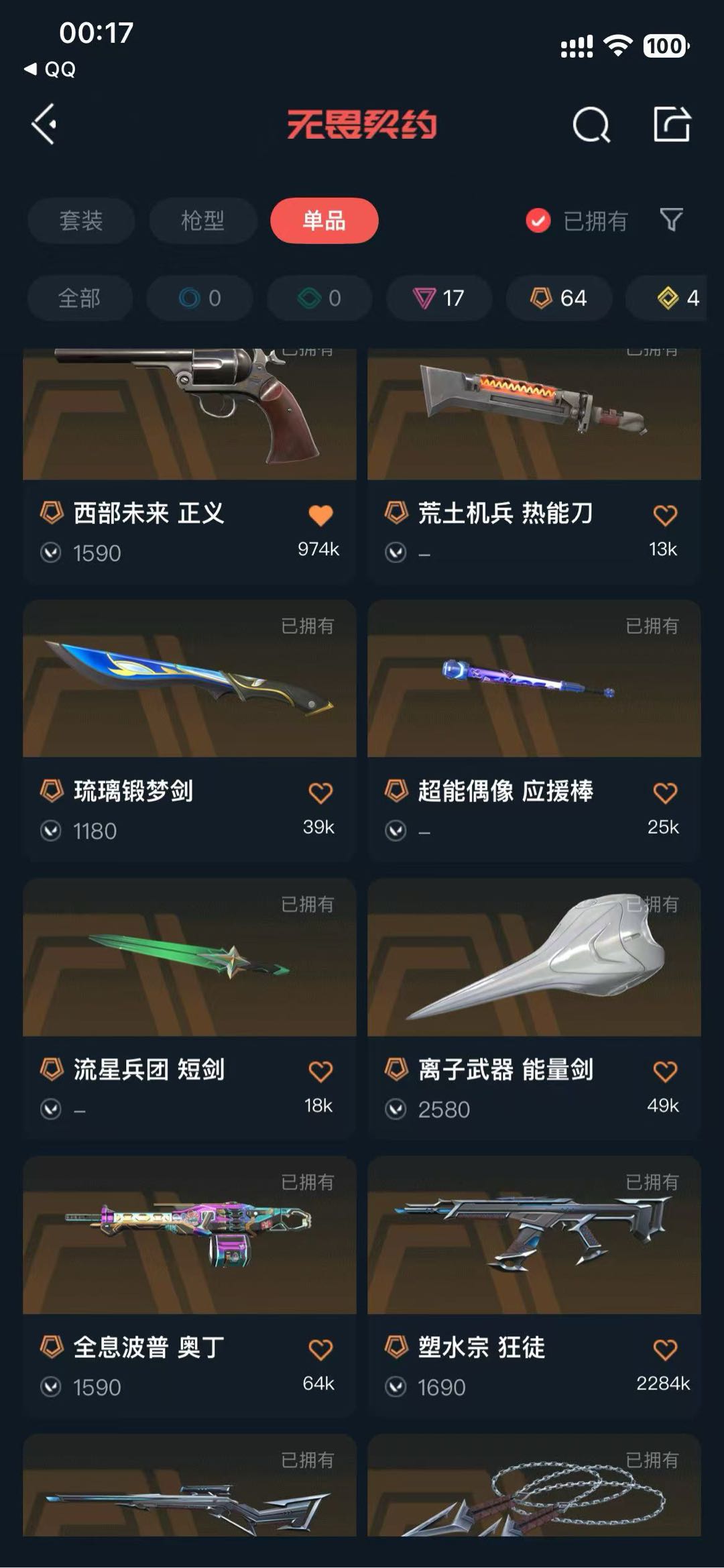The width and height of the screenshot is (724, 1568).
Task: Share this page via share icon
Action: click(x=672, y=125)
